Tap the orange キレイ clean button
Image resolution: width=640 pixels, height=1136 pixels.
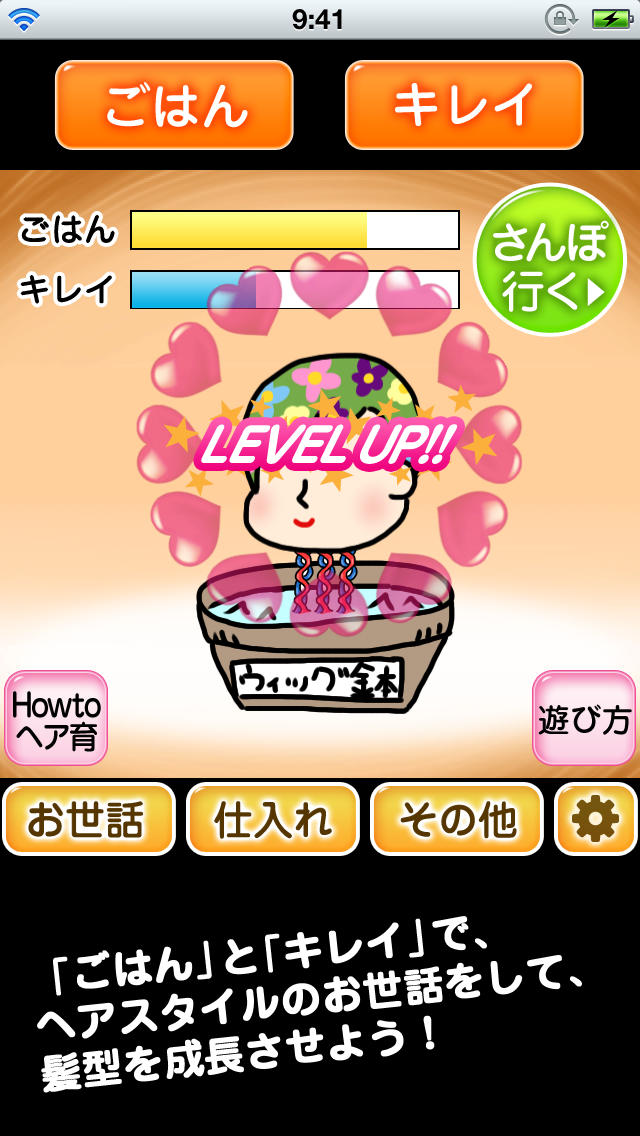tap(464, 105)
